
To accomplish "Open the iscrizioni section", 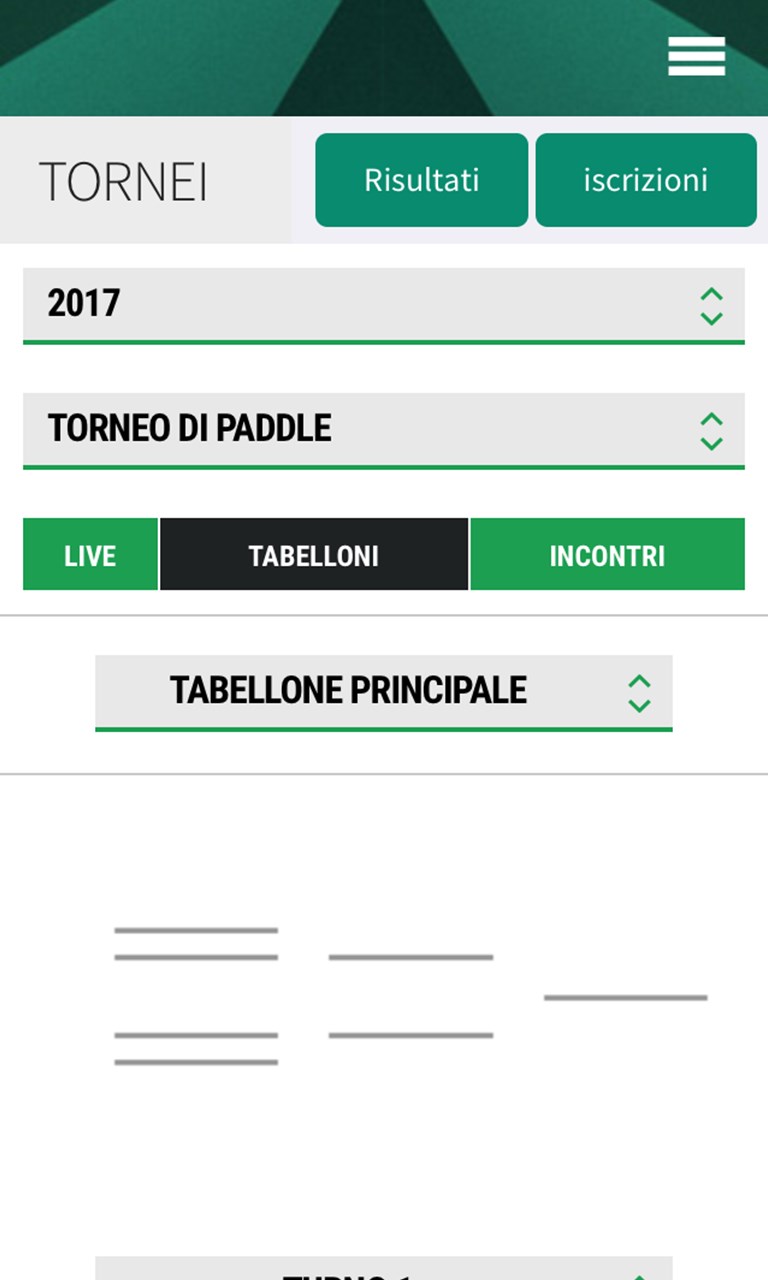I will pos(645,180).
